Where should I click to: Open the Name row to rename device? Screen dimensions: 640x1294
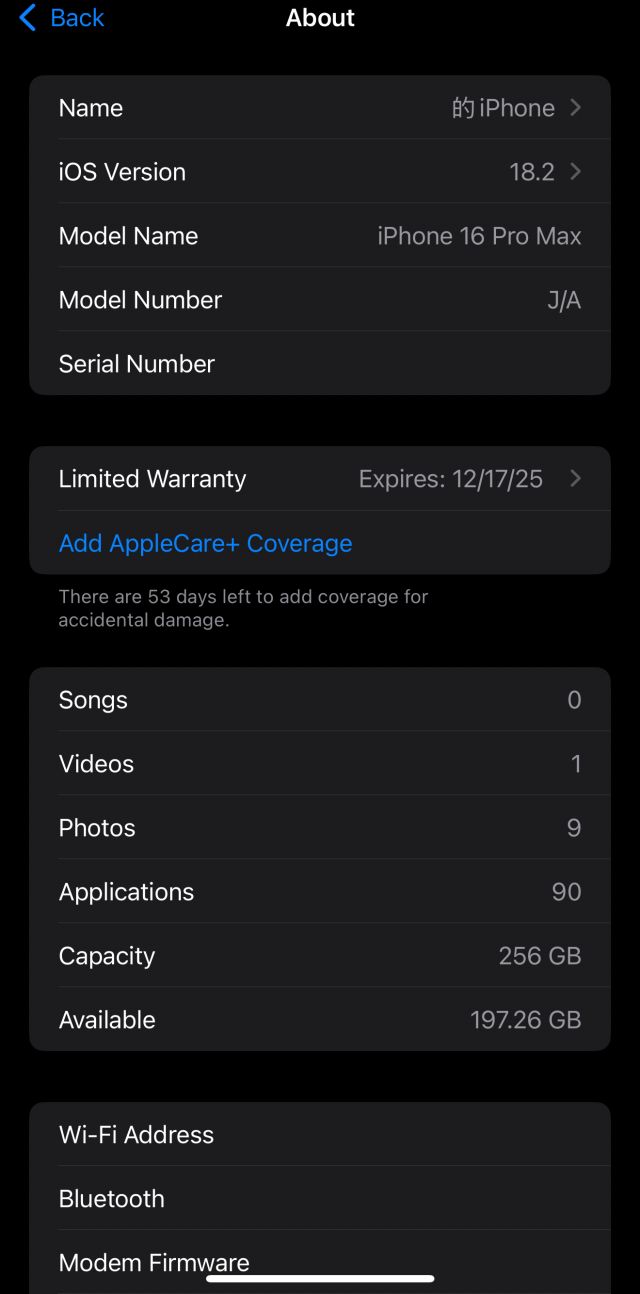click(x=320, y=108)
